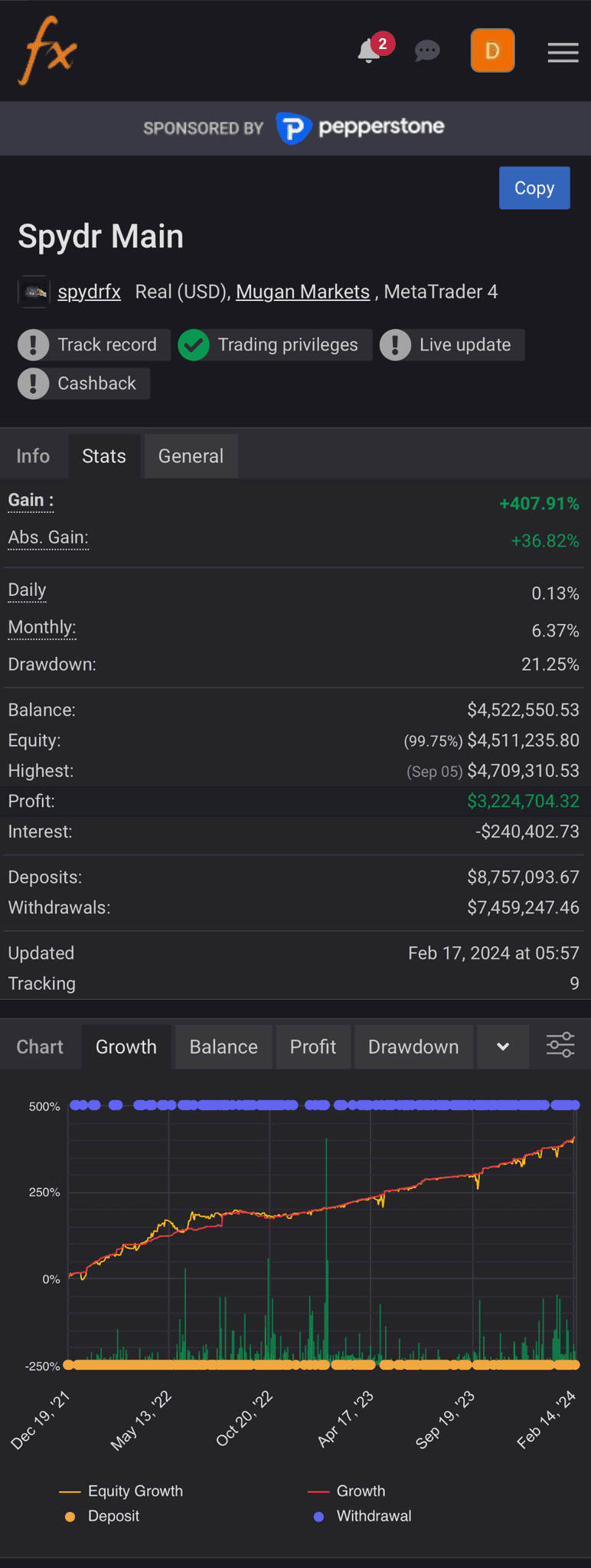Screen dimensions: 591x1568
Task: Click the fx Myfxbook logo
Action: [46, 51]
